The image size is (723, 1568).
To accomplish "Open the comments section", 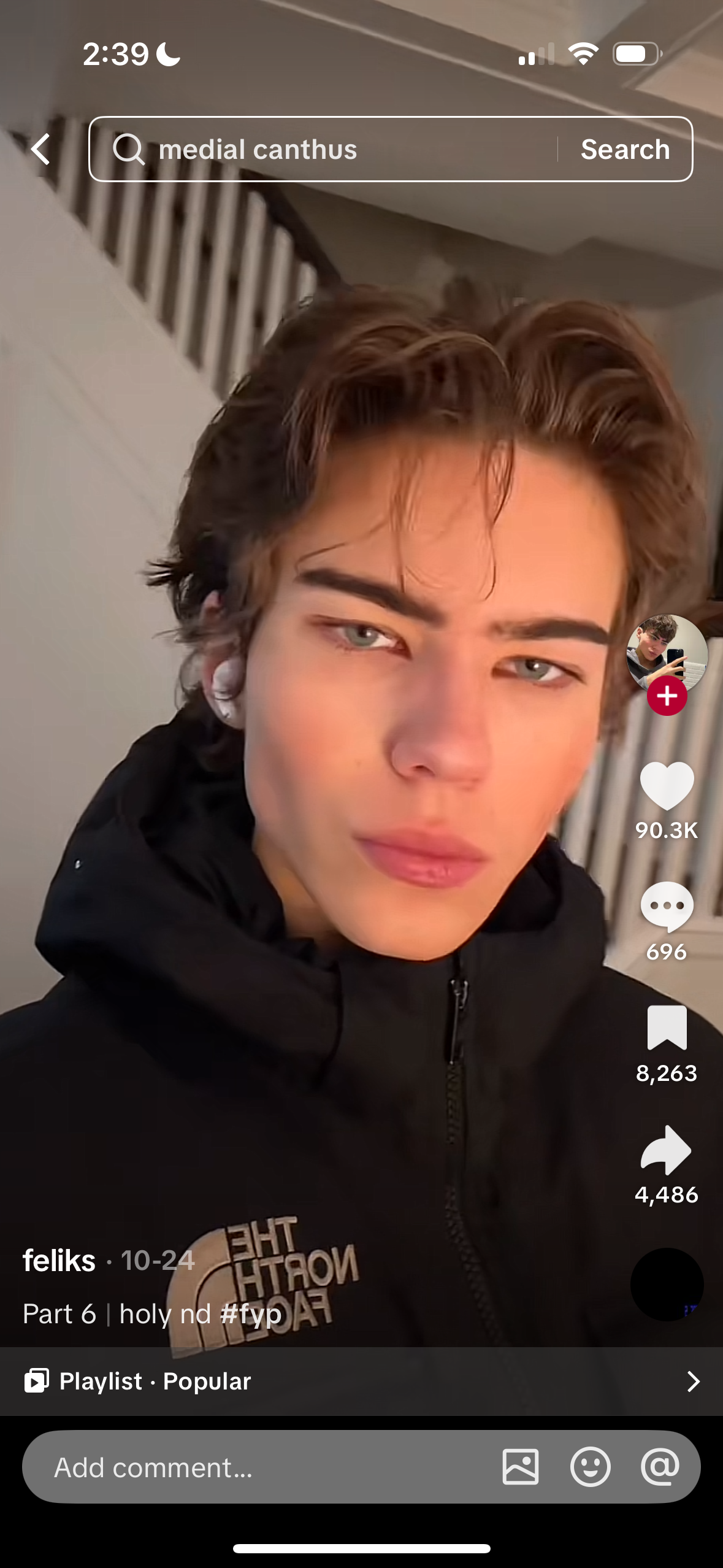I will point(667,906).
